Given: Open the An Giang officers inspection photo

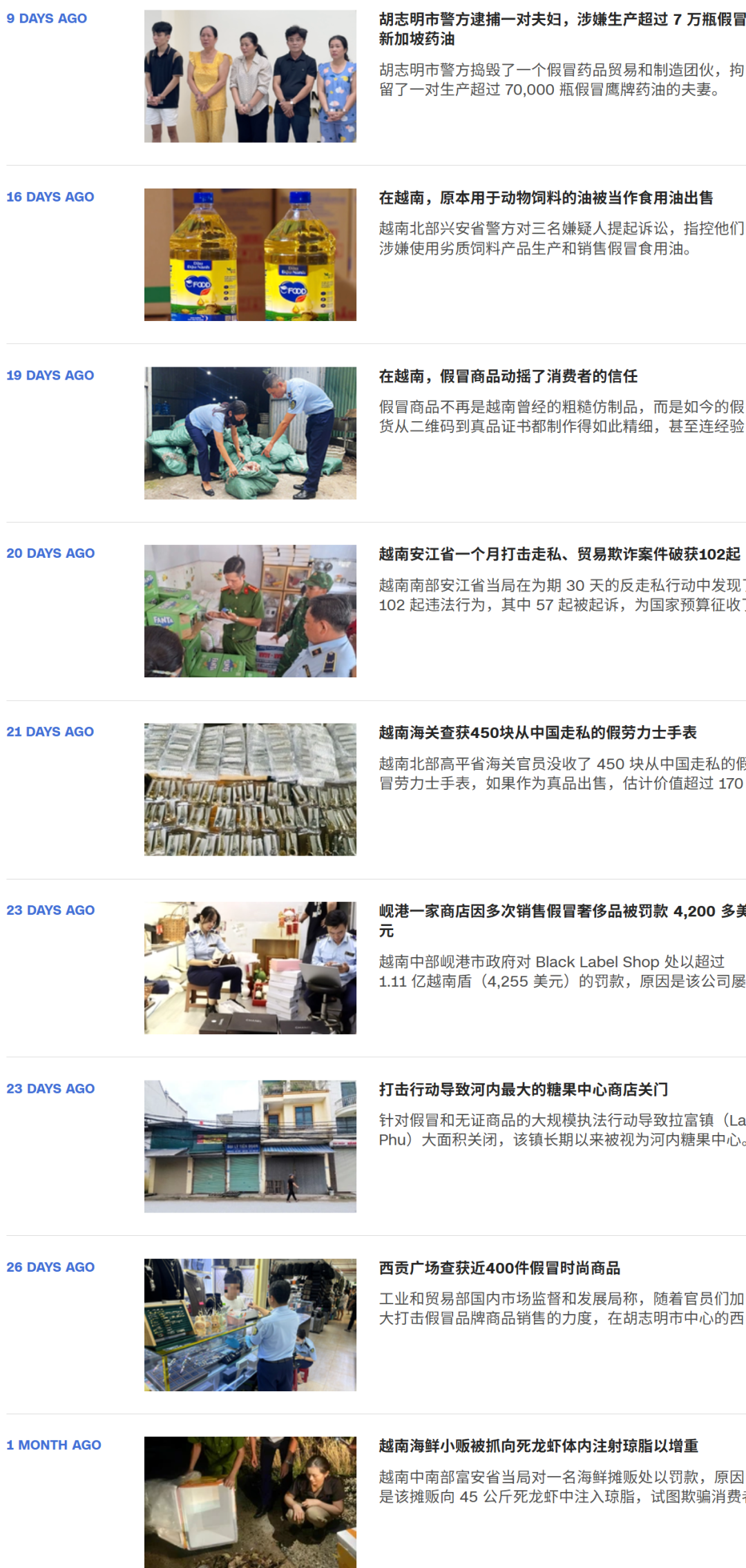Looking at the screenshot, I should point(250,611).
